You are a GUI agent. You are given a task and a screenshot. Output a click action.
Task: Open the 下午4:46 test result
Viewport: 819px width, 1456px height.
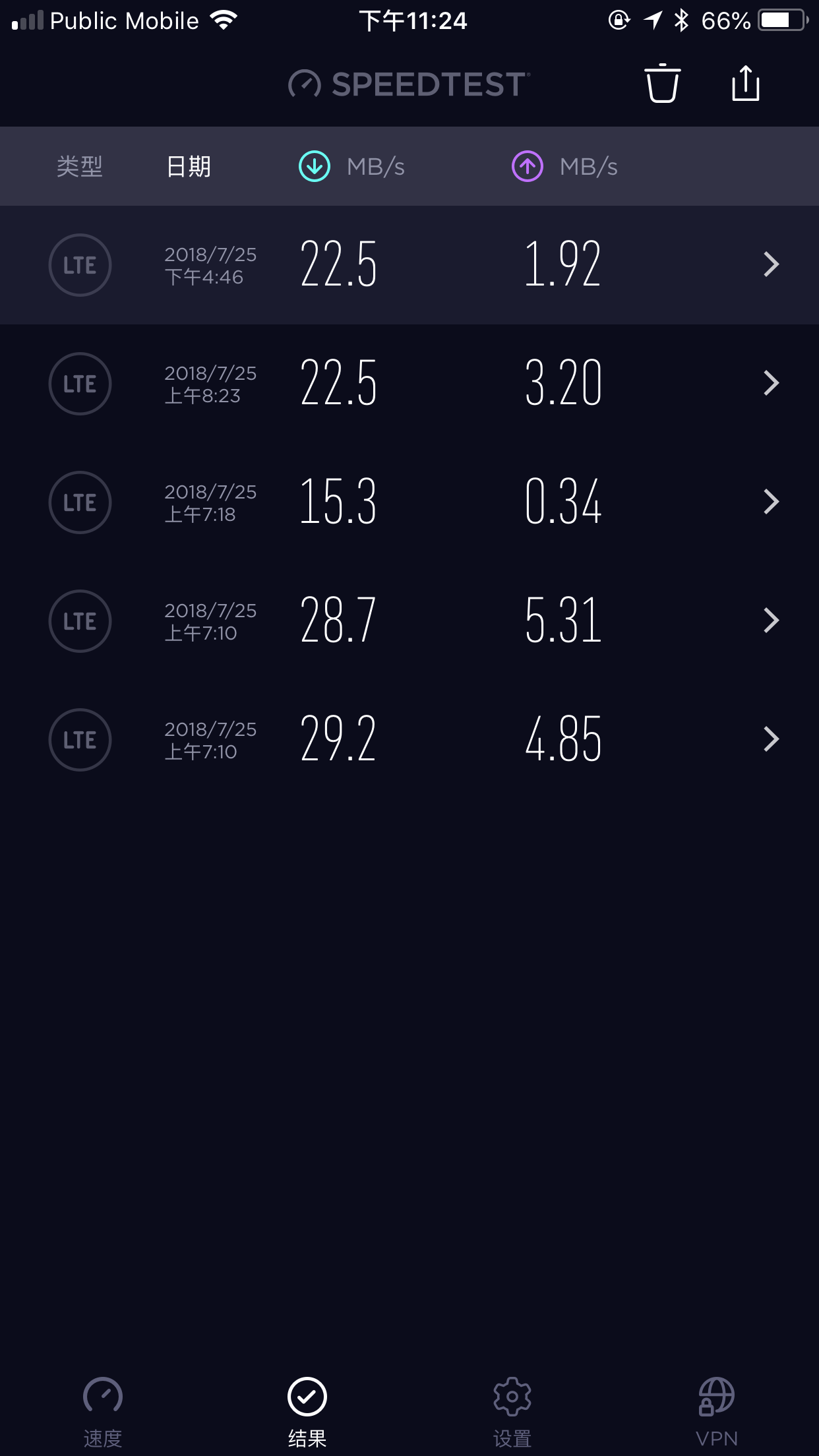pyautogui.click(x=409, y=265)
